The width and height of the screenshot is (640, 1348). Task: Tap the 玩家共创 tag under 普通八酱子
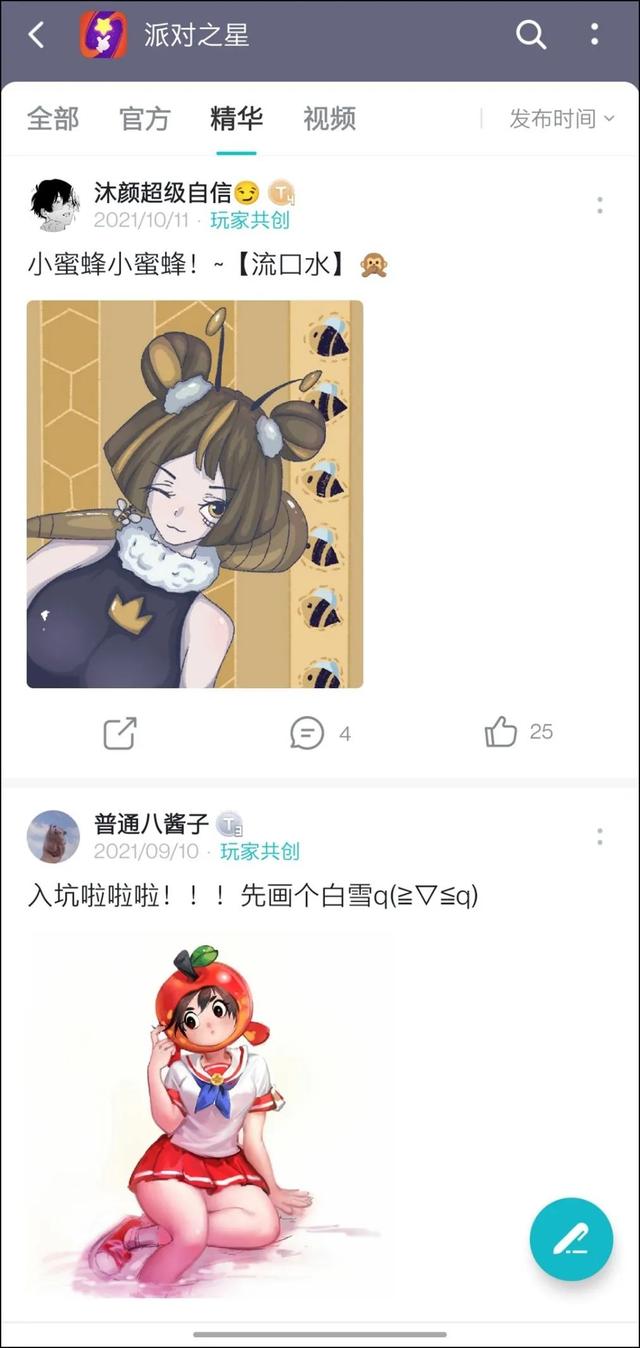[x=260, y=852]
